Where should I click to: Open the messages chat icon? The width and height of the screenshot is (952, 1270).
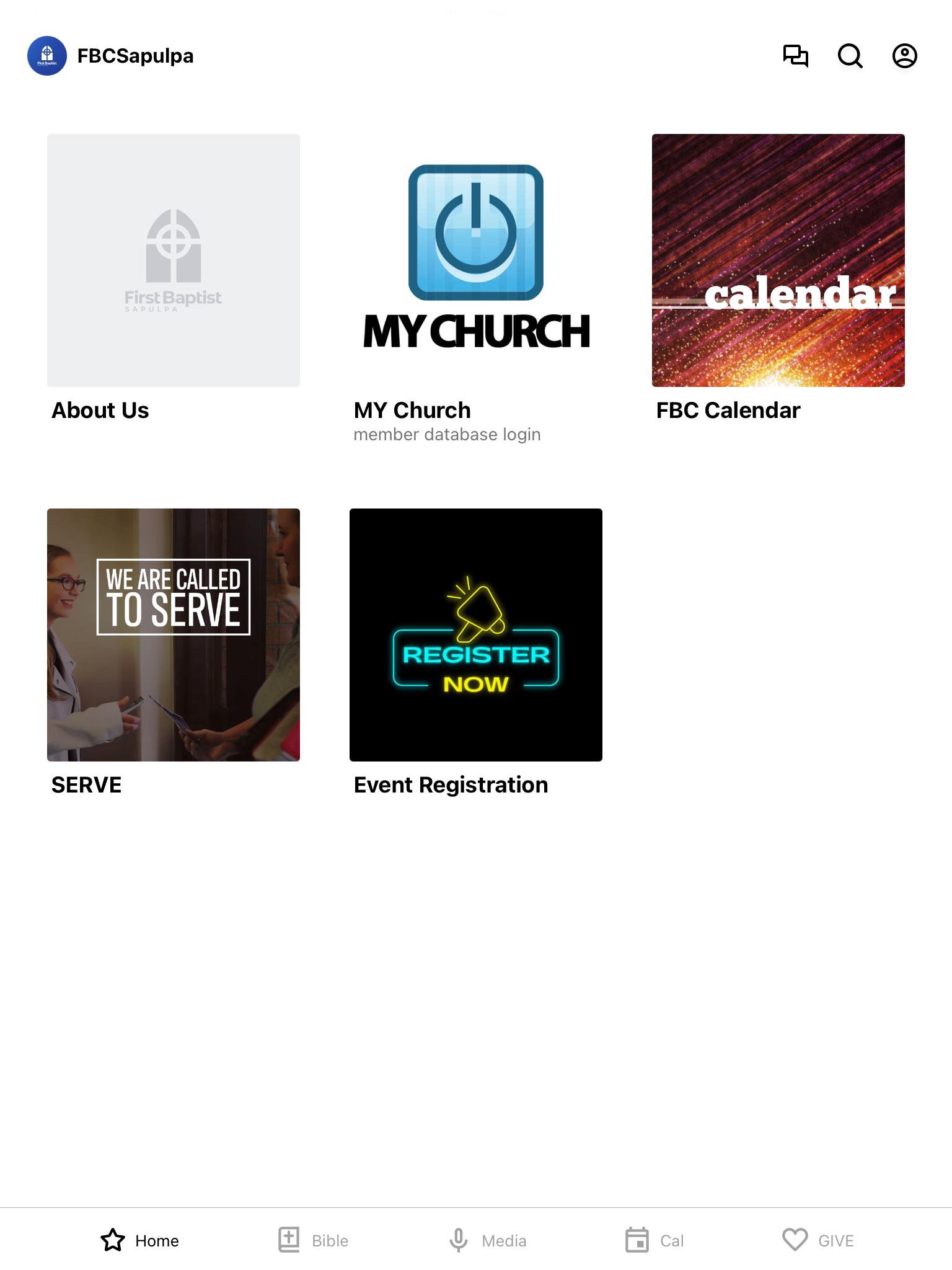pyautogui.click(x=795, y=56)
